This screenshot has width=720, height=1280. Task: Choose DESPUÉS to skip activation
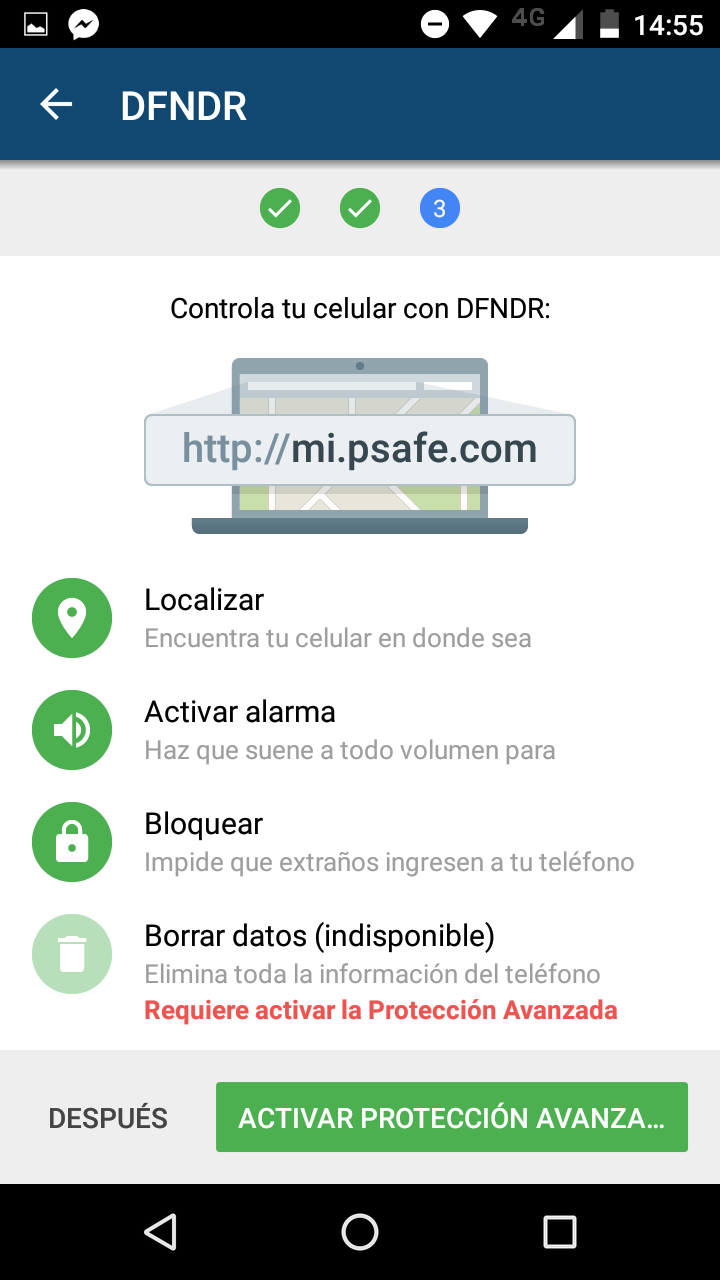[x=108, y=1117]
